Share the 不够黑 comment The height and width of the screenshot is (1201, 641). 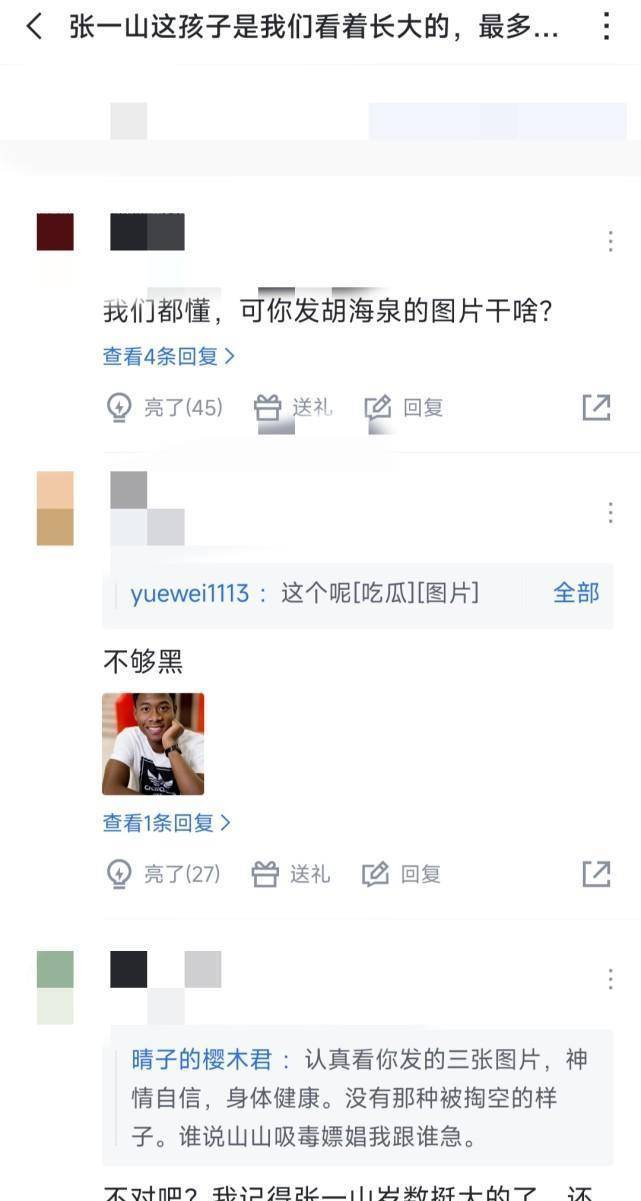click(x=596, y=874)
